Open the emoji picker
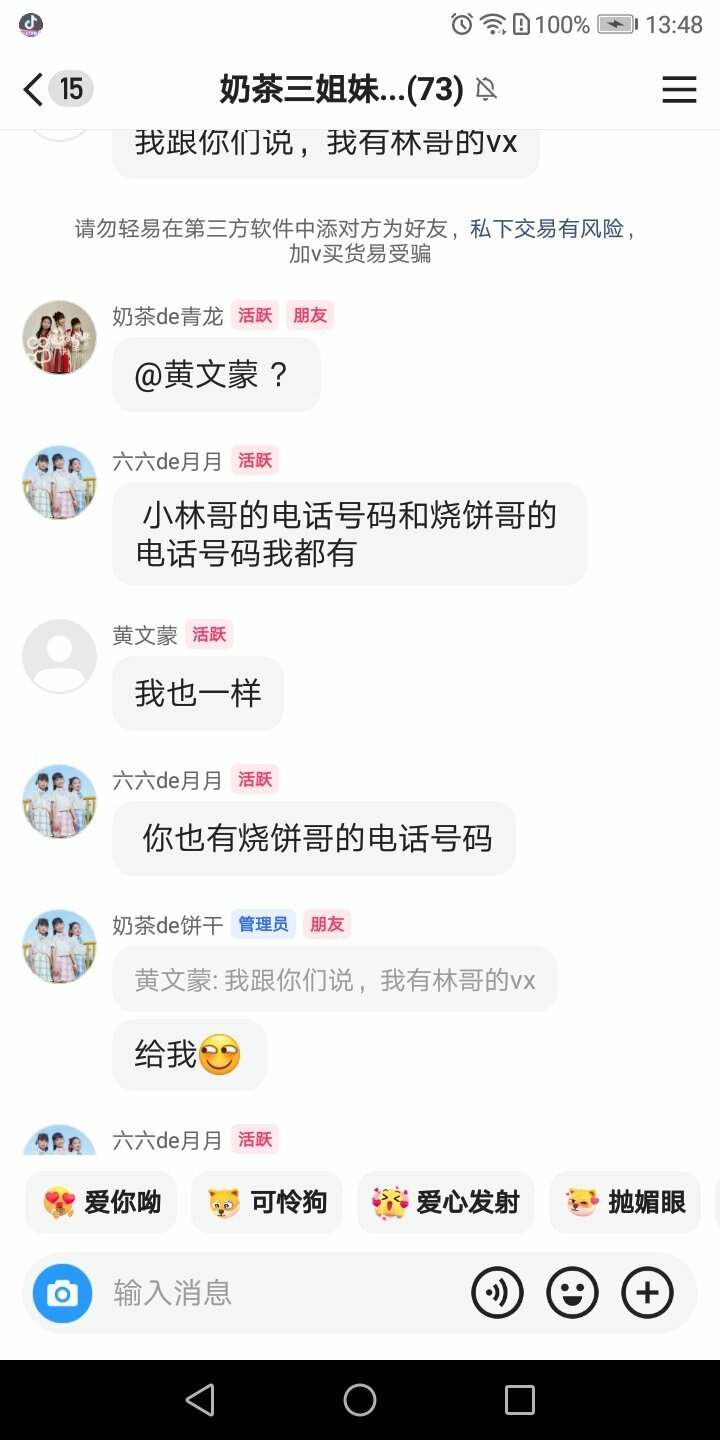This screenshot has width=720, height=1440. [x=572, y=1293]
